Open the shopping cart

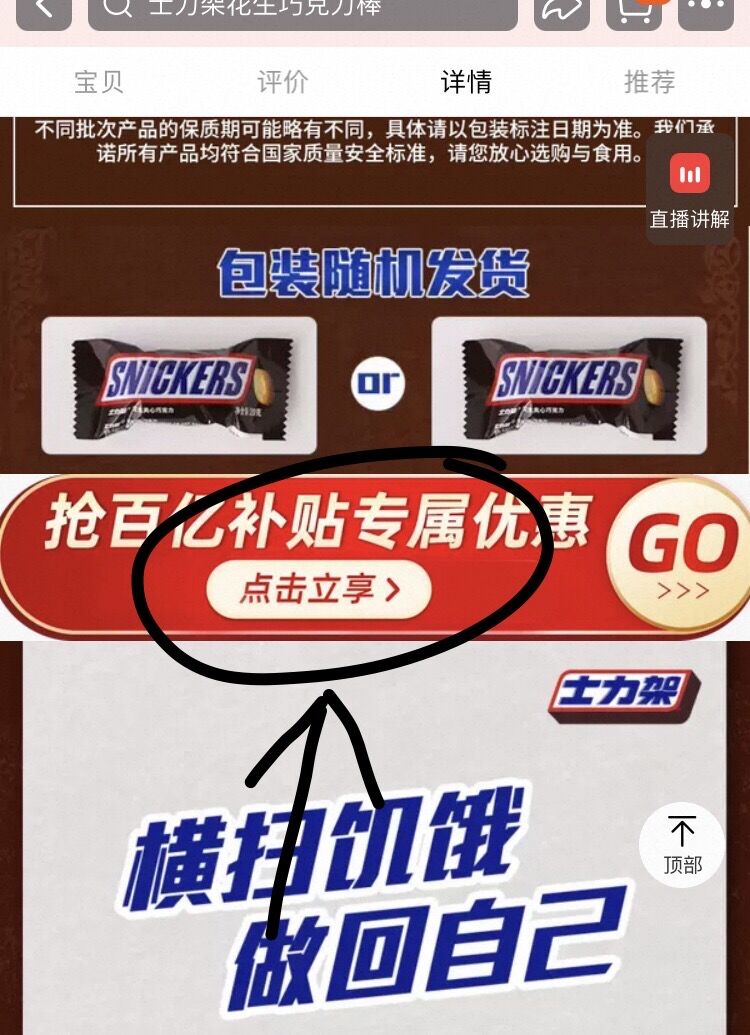pos(634,11)
